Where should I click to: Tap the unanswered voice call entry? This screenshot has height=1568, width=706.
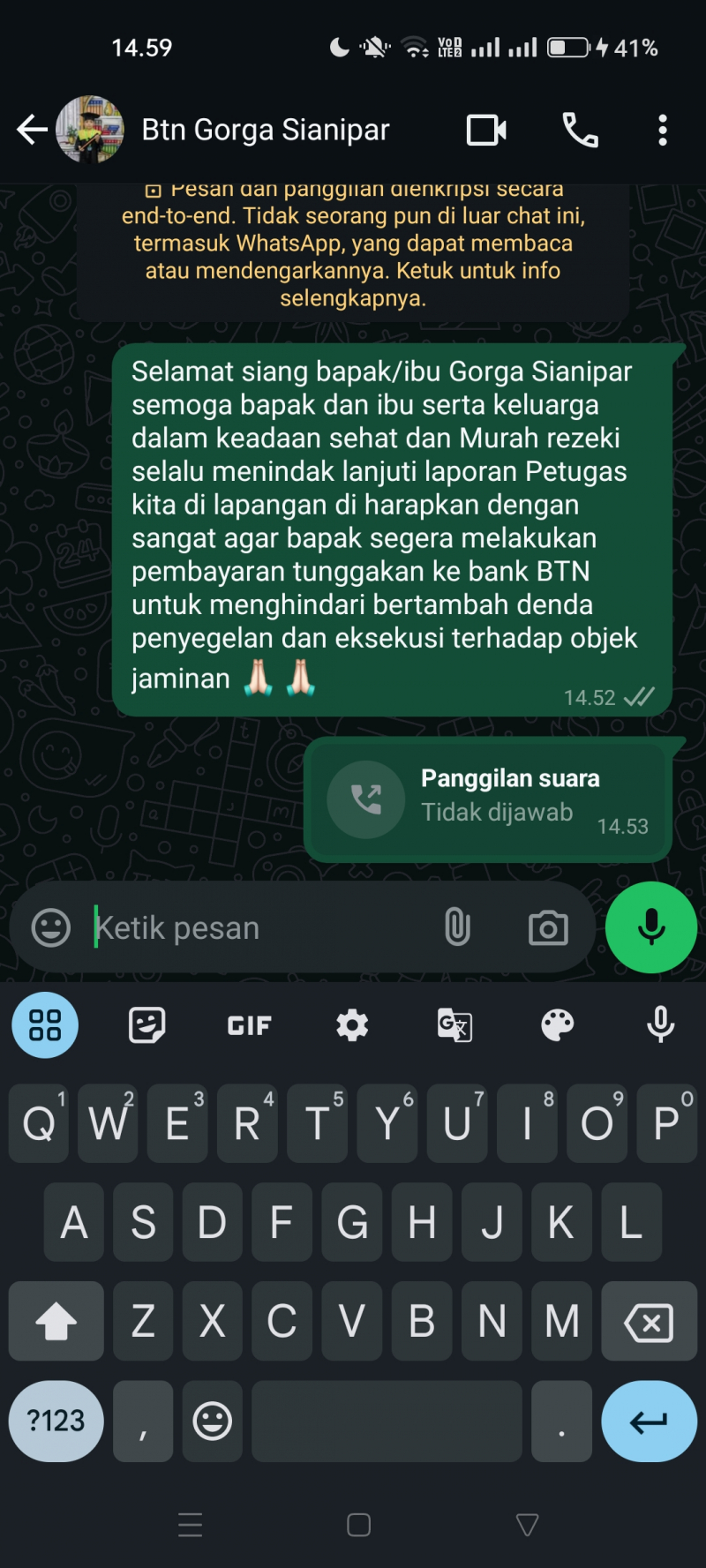pyautogui.click(x=488, y=799)
